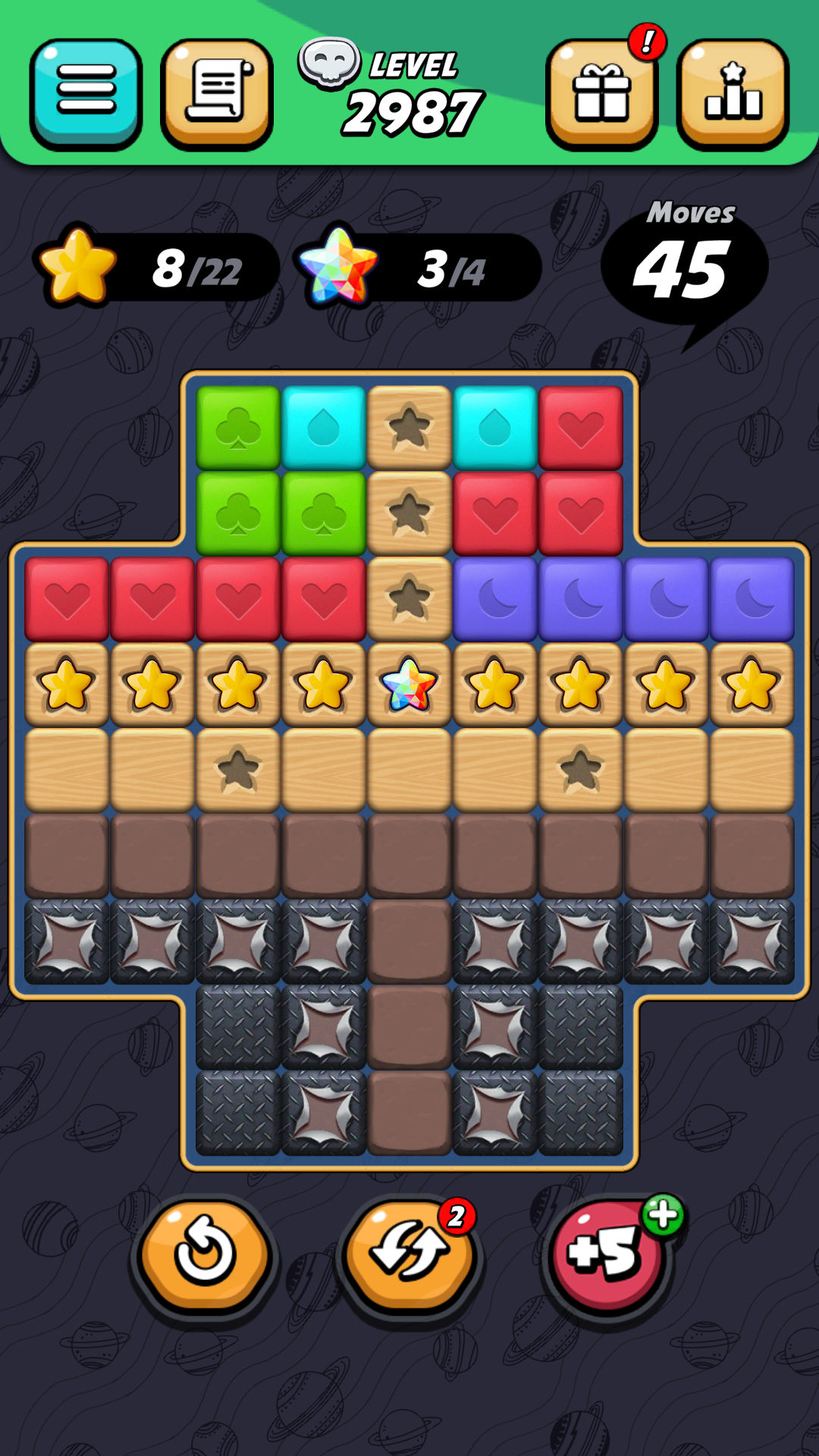Use the shuffle booster
This screenshot has width=819, height=1456.
click(409, 1255)
